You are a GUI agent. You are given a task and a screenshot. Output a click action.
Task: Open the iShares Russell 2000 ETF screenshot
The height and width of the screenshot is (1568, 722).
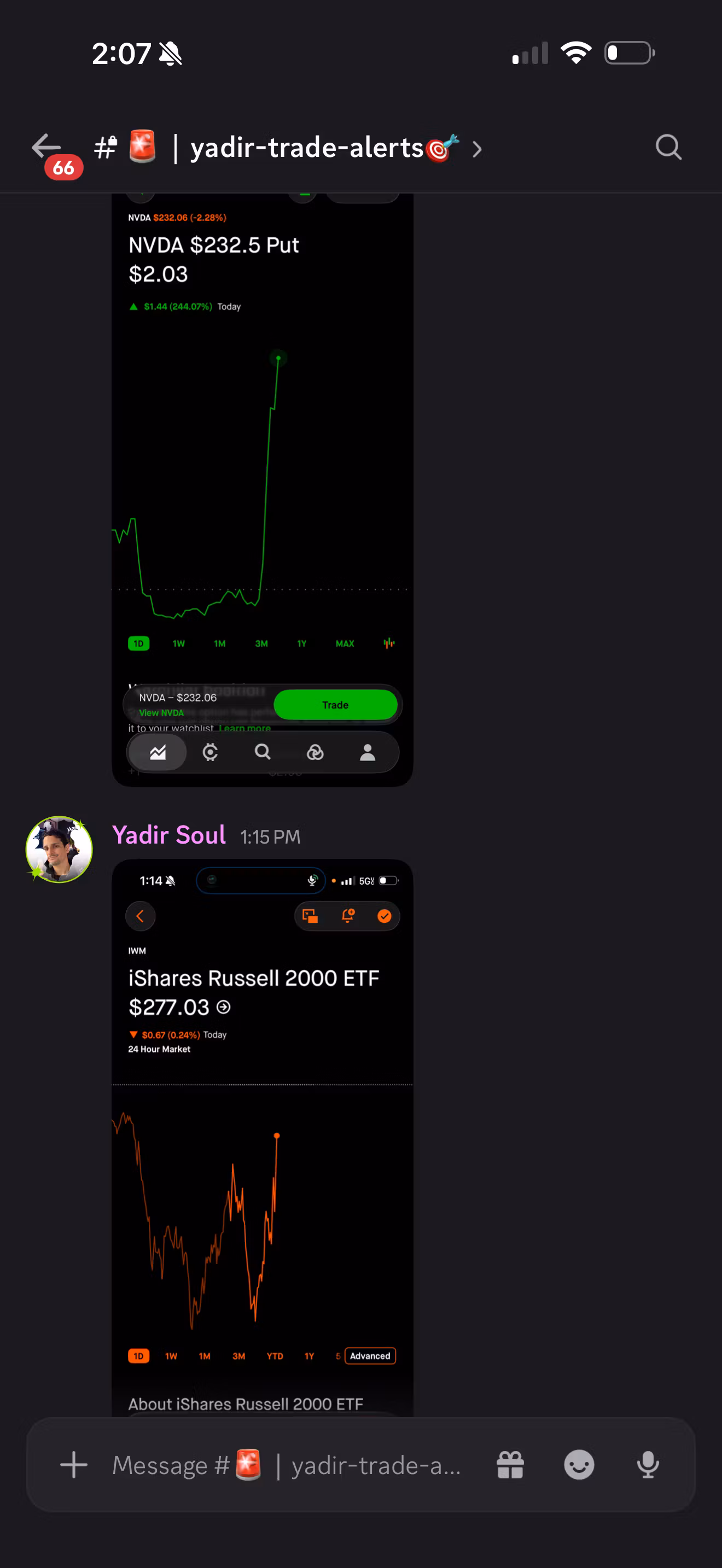[263, 1138]
